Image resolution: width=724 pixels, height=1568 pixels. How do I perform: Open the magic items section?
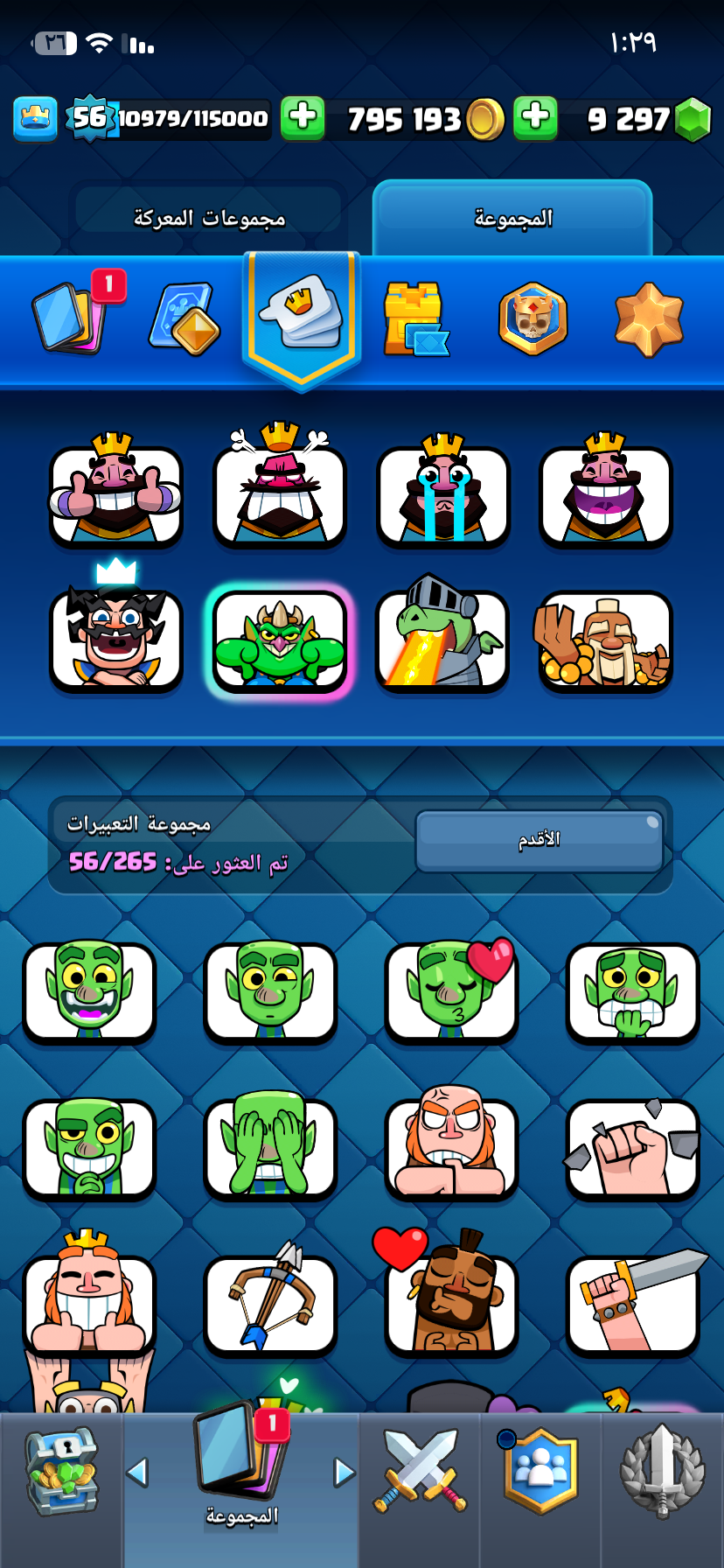pos(185,318)
